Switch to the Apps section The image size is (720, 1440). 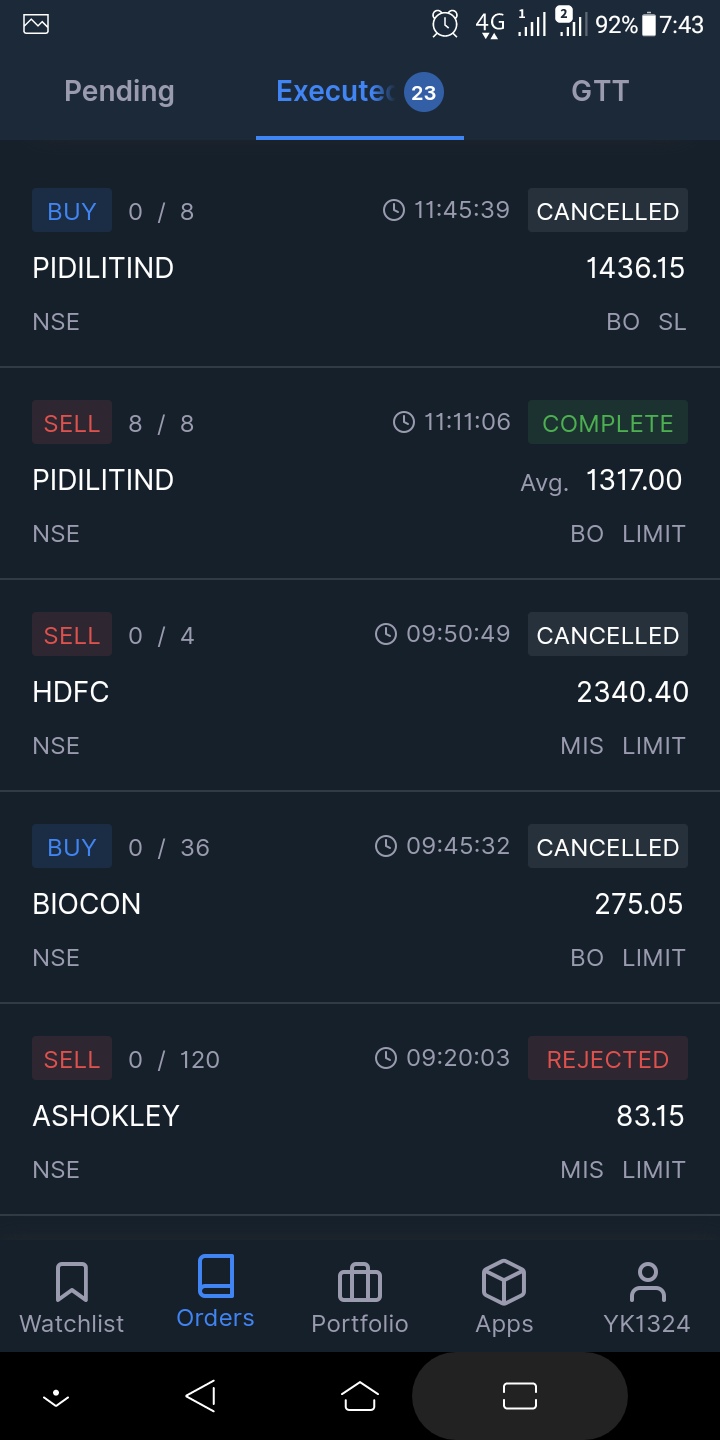tap(504, 1298)
